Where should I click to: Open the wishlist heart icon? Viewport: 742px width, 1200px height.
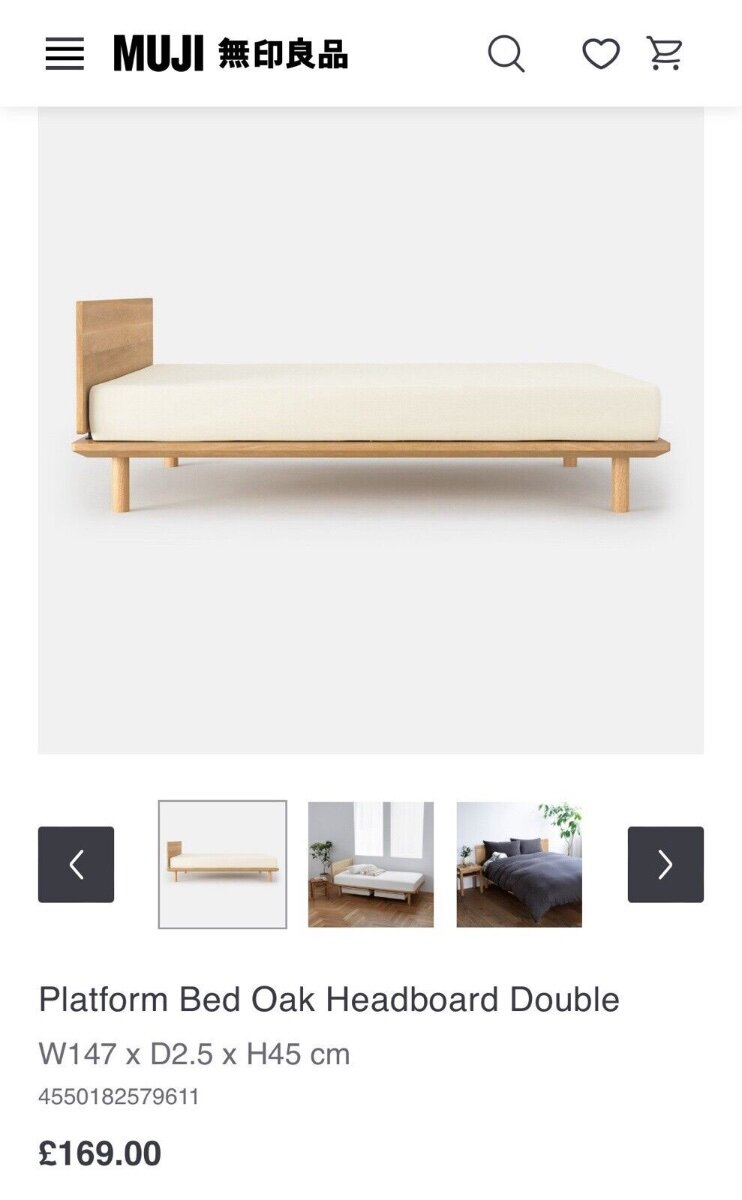[601, 54]
